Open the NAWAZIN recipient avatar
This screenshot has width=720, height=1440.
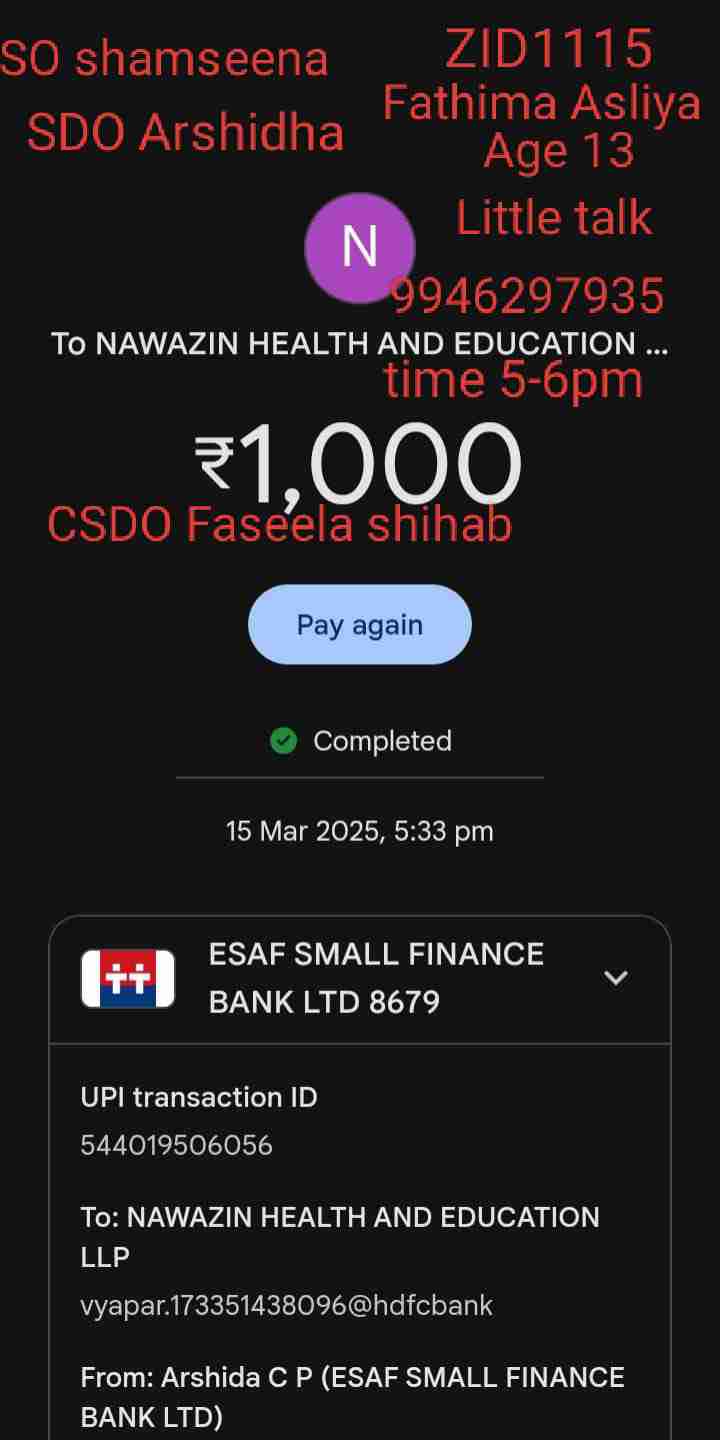pyautogui.click(x=359, y=248)
